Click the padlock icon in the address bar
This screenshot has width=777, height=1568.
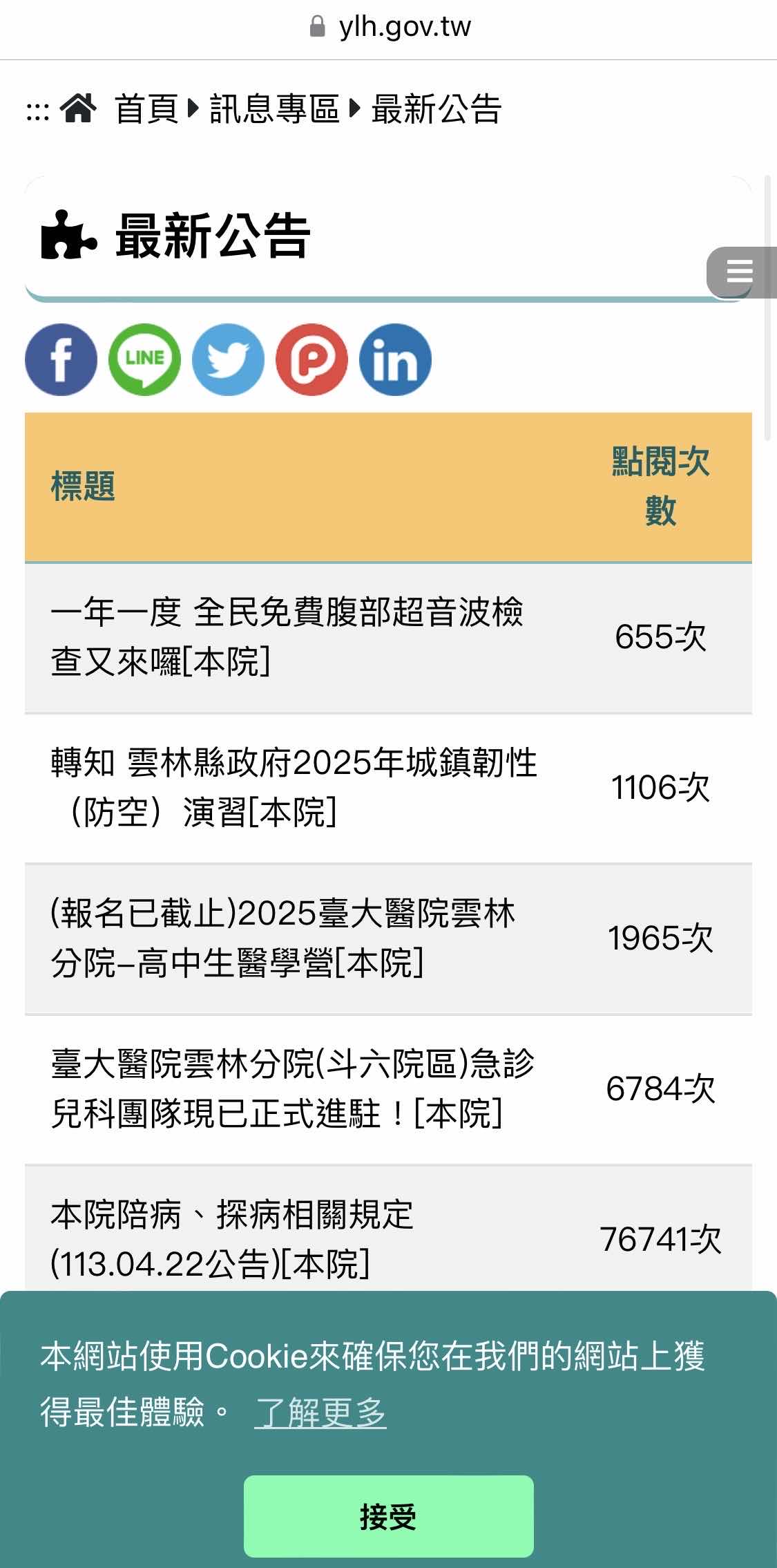[317, 26]
